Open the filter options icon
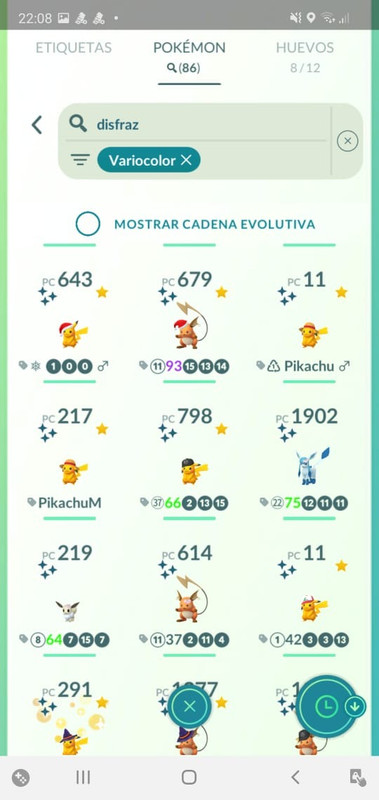The height and width of the screenshot is (800, 379). (80, 160)
